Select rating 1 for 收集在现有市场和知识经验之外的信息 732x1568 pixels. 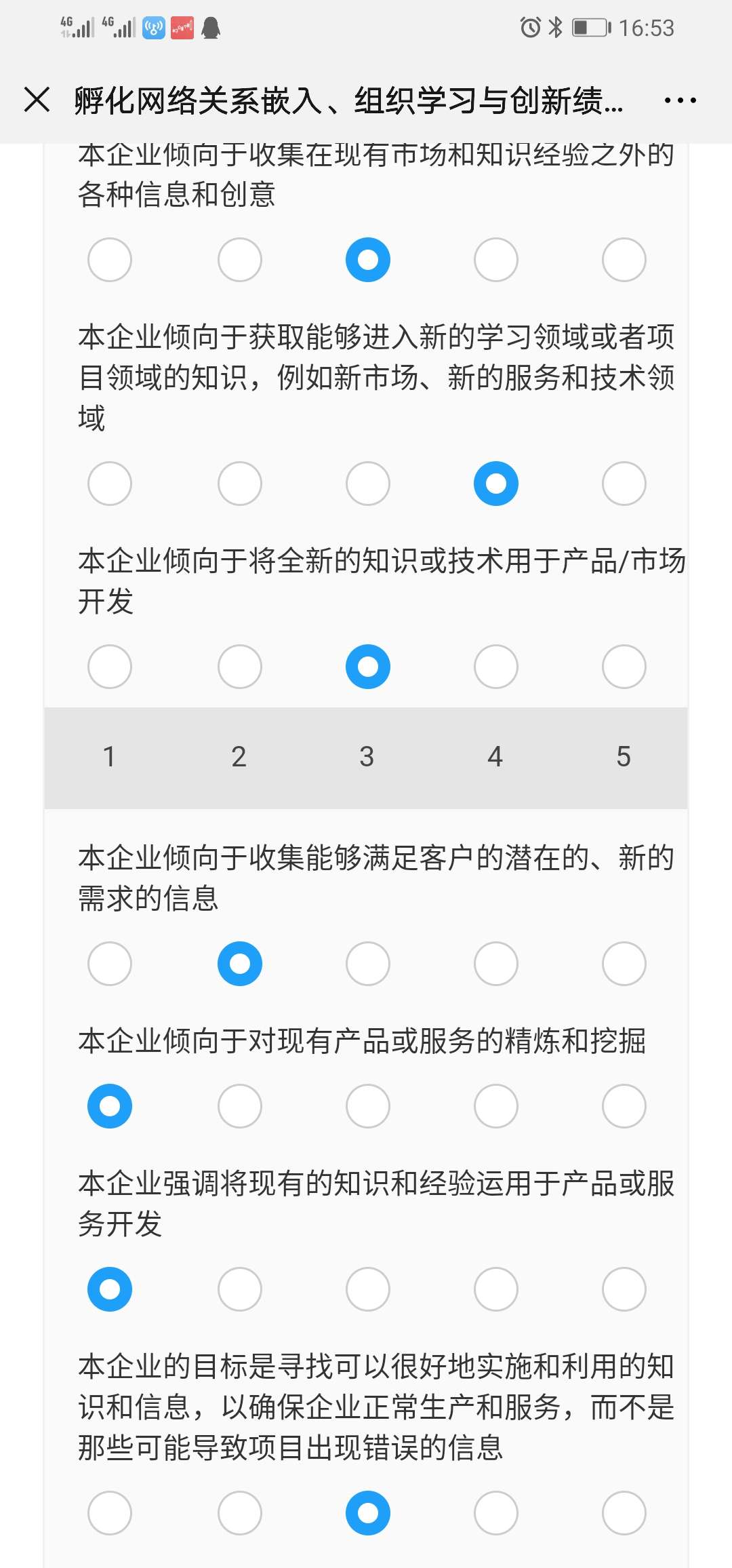point(110,260)
